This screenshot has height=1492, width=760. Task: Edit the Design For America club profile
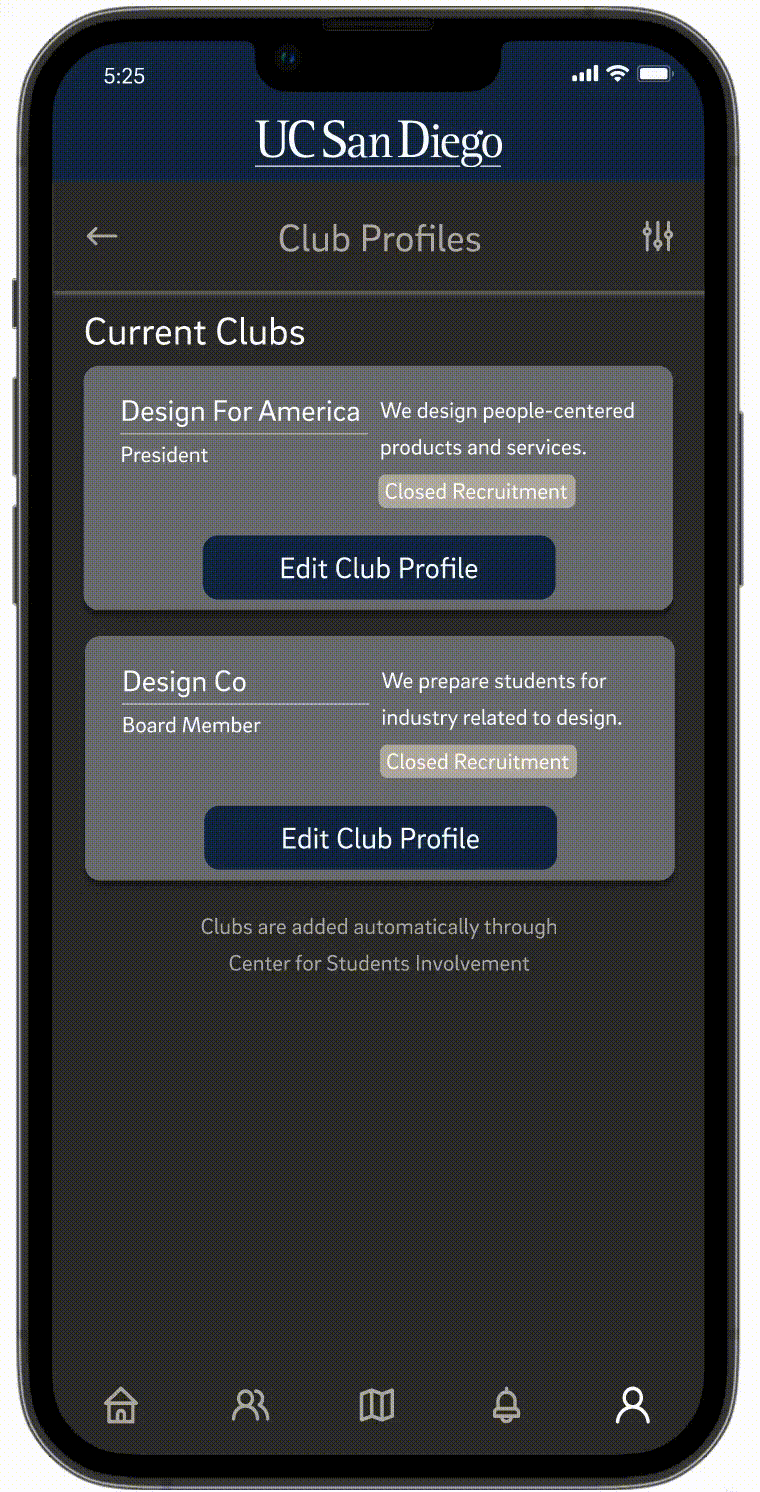(x=379, y=568)
